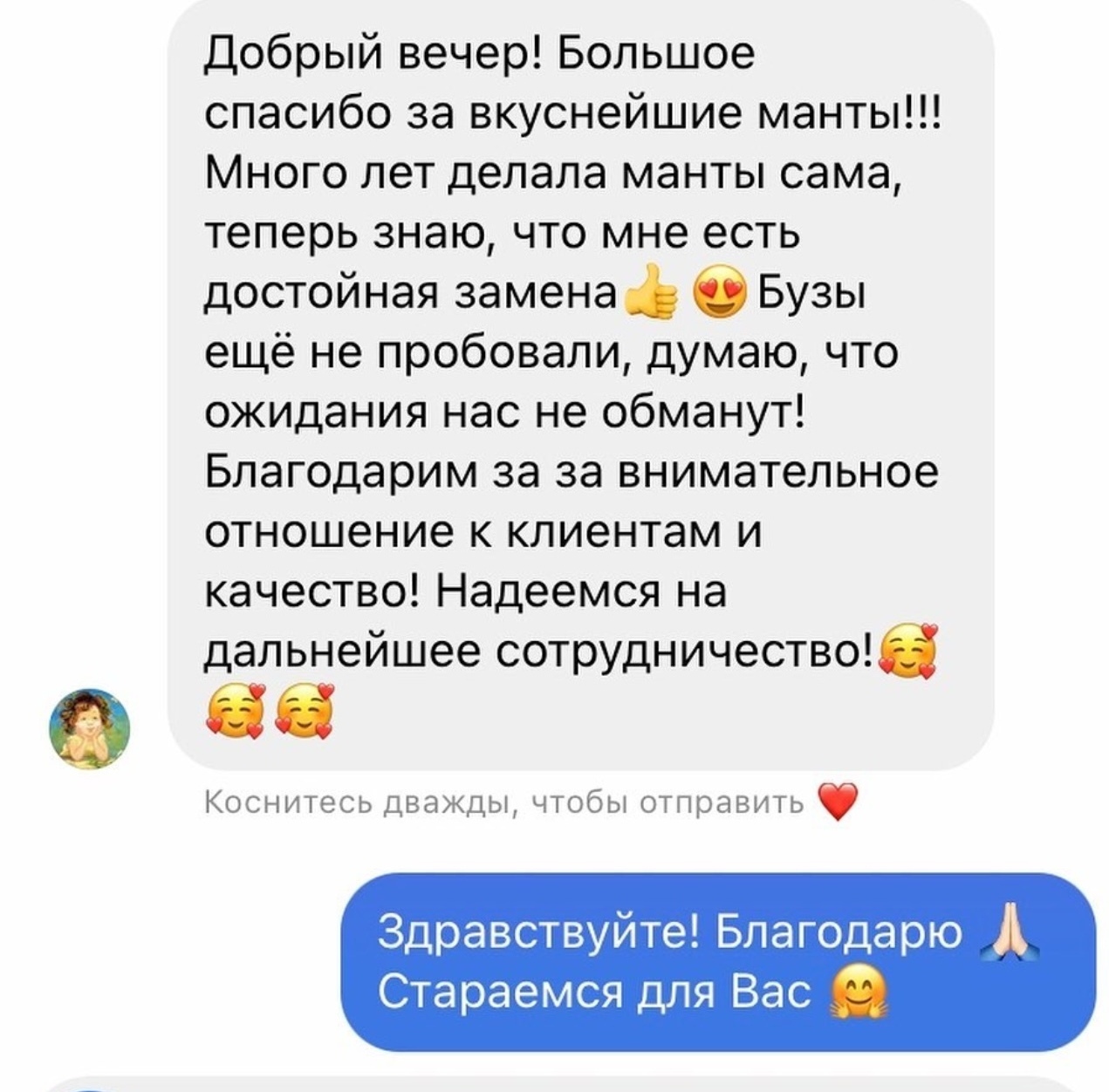Open the sender's profile picture avatar

click(89, 728)
